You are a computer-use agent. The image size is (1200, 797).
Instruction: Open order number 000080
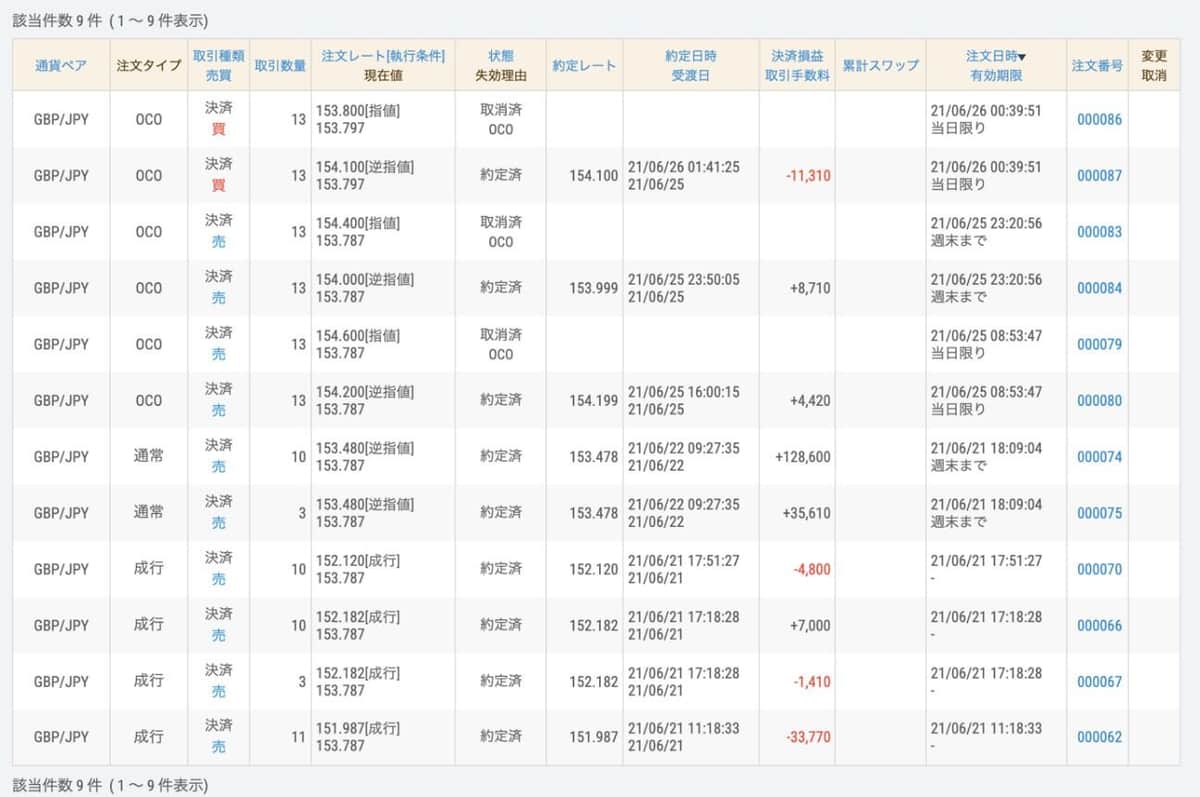click(1099, 400)
